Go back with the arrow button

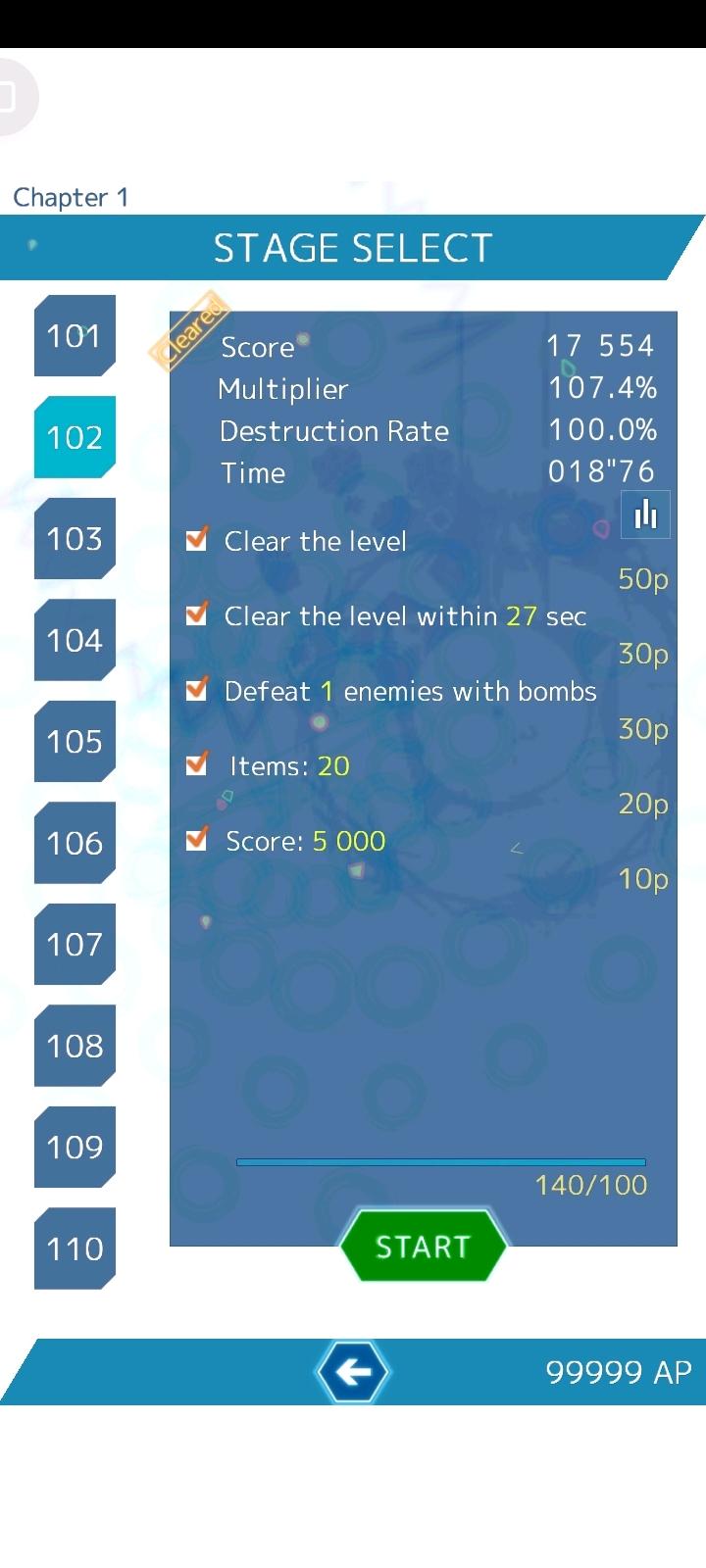(352, 1371)
